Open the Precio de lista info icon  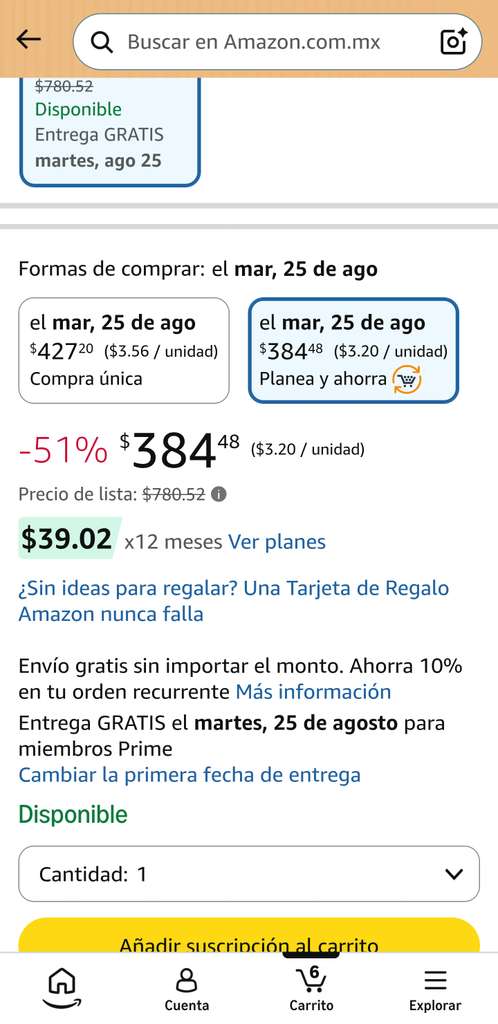219,495
